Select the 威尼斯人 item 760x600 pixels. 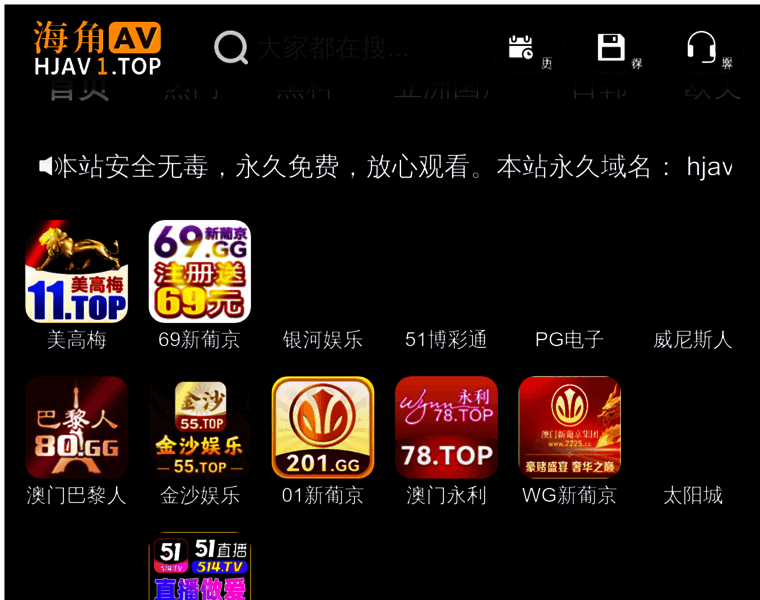click(692, 339)
